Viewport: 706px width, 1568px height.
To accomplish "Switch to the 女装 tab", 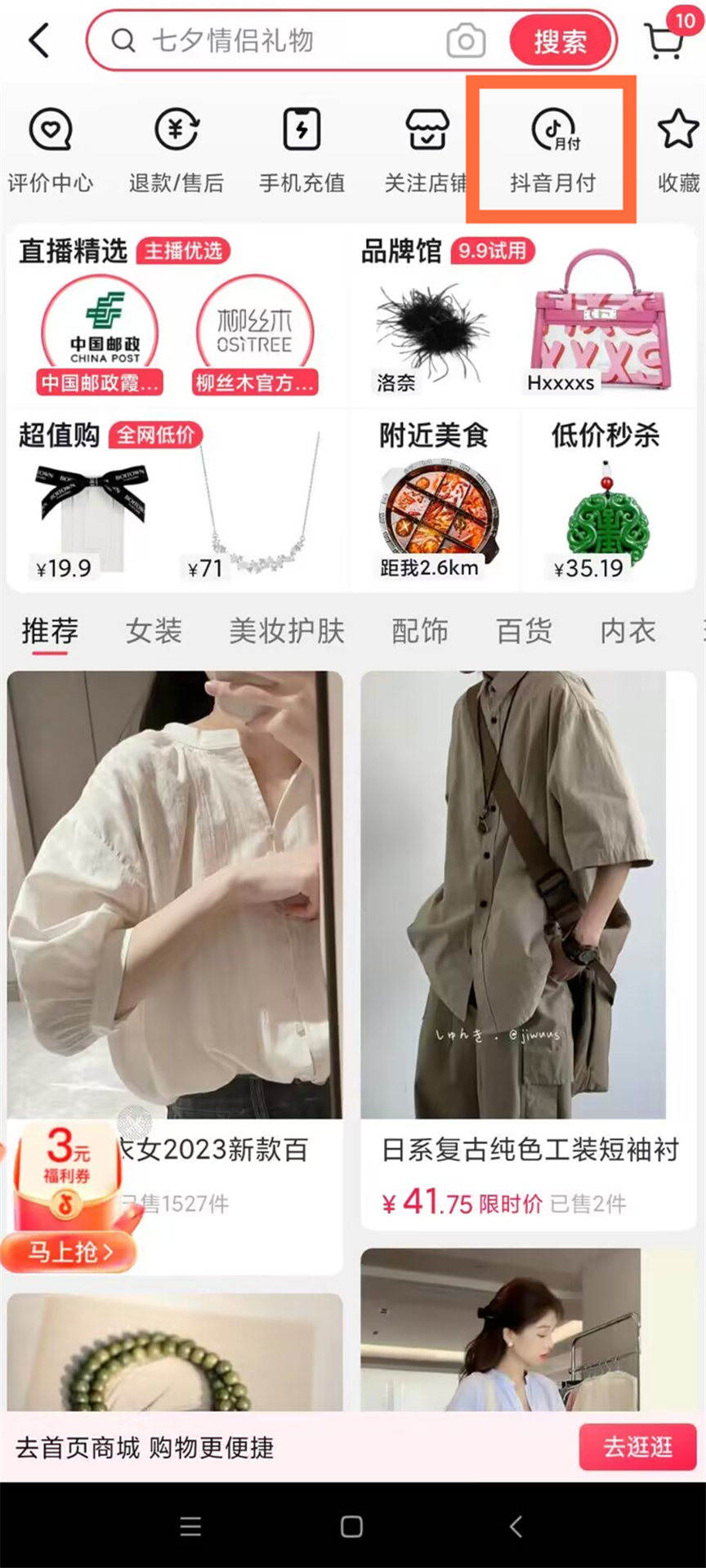I will (x=154, y=631).
